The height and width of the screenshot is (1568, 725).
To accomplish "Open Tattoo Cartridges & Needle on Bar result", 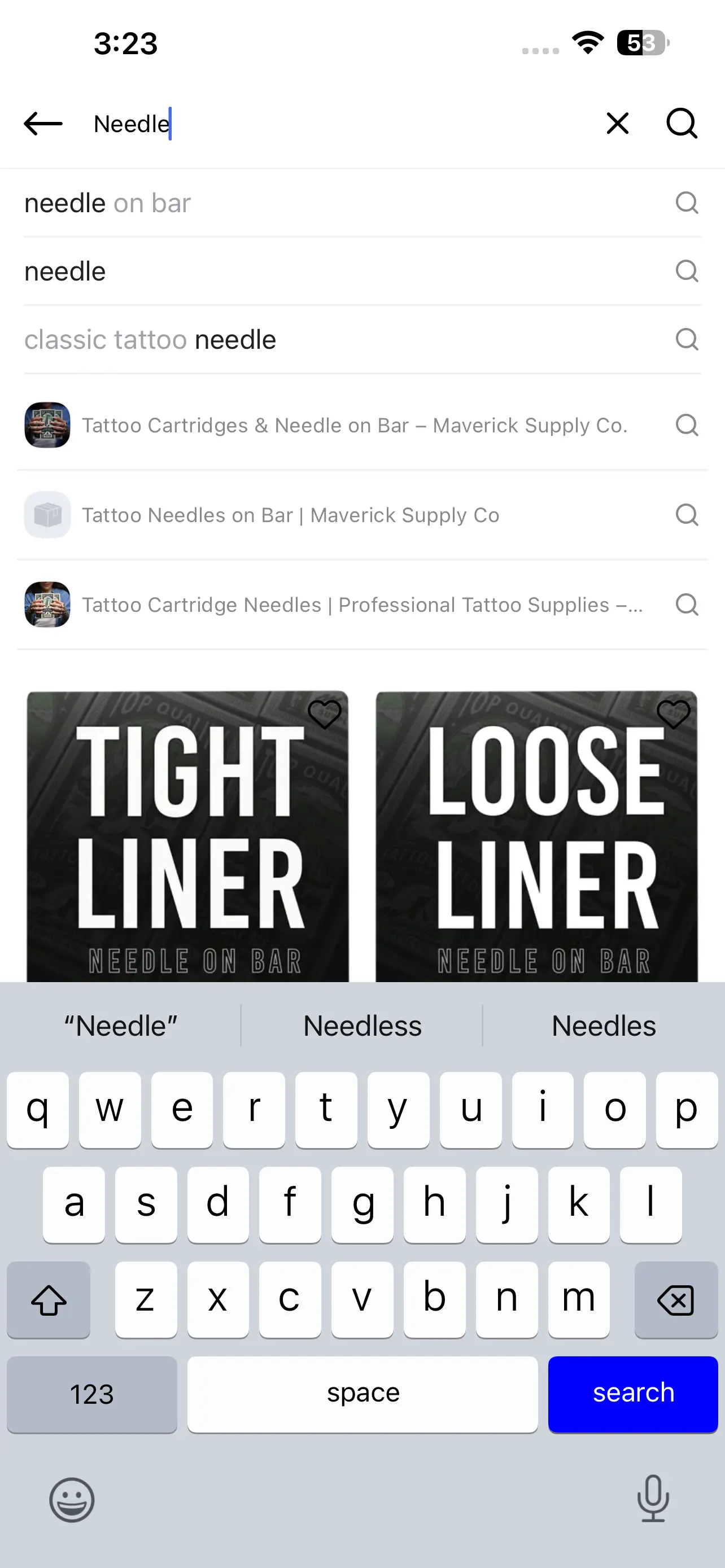I will pyautogui.click(x=354, y=426).
